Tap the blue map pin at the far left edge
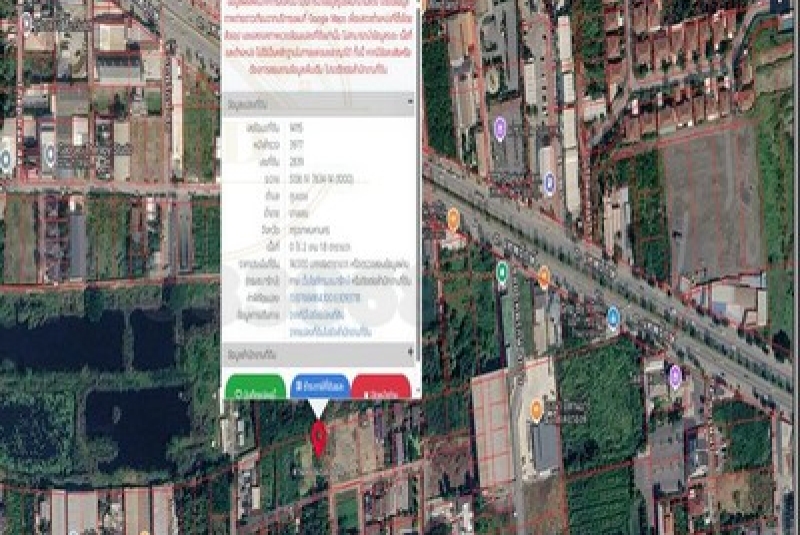The width and height of the screenshot is (800, 535). click(x=6, y=158)
